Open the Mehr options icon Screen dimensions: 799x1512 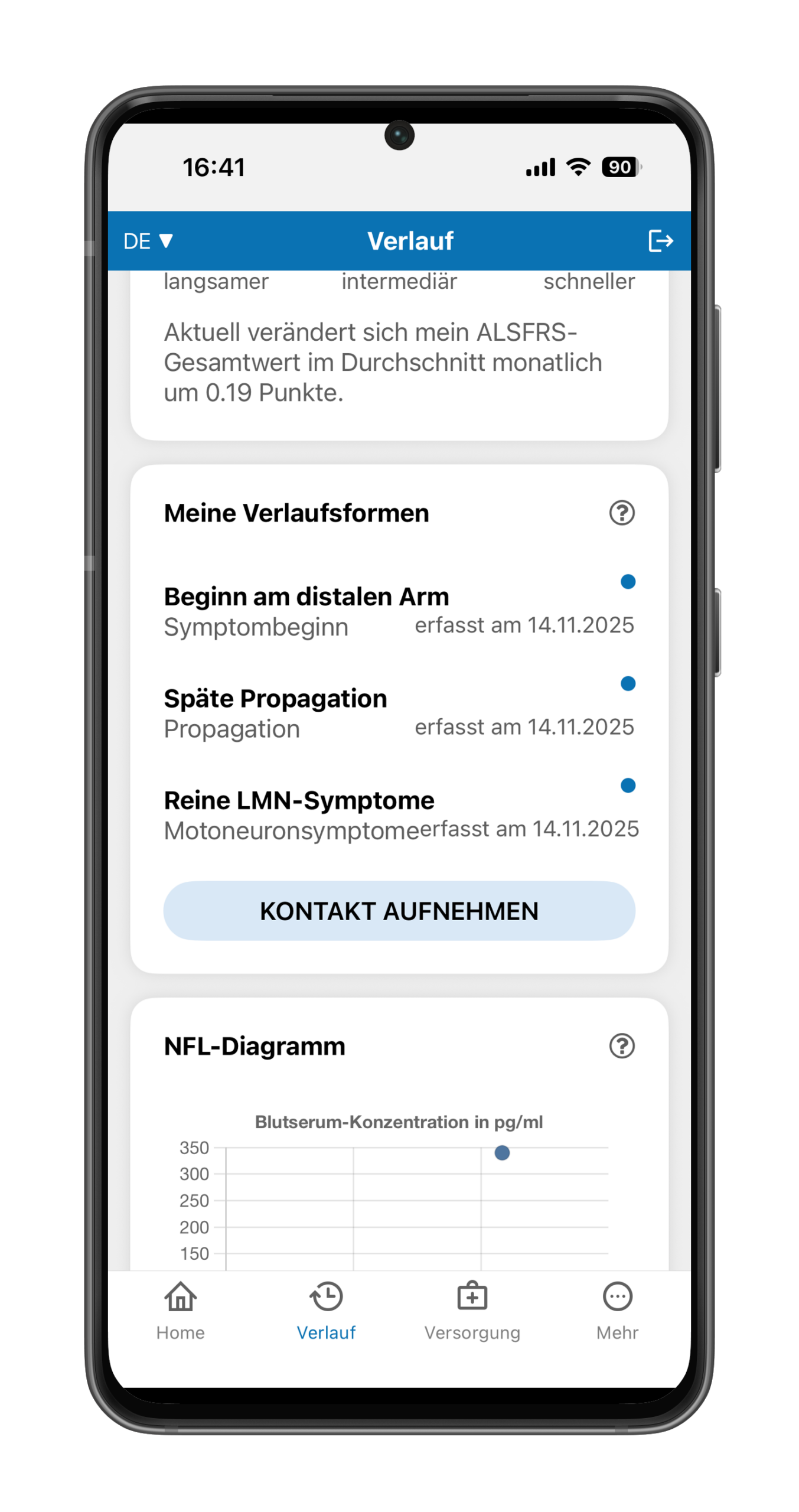tap(617, 1296)
